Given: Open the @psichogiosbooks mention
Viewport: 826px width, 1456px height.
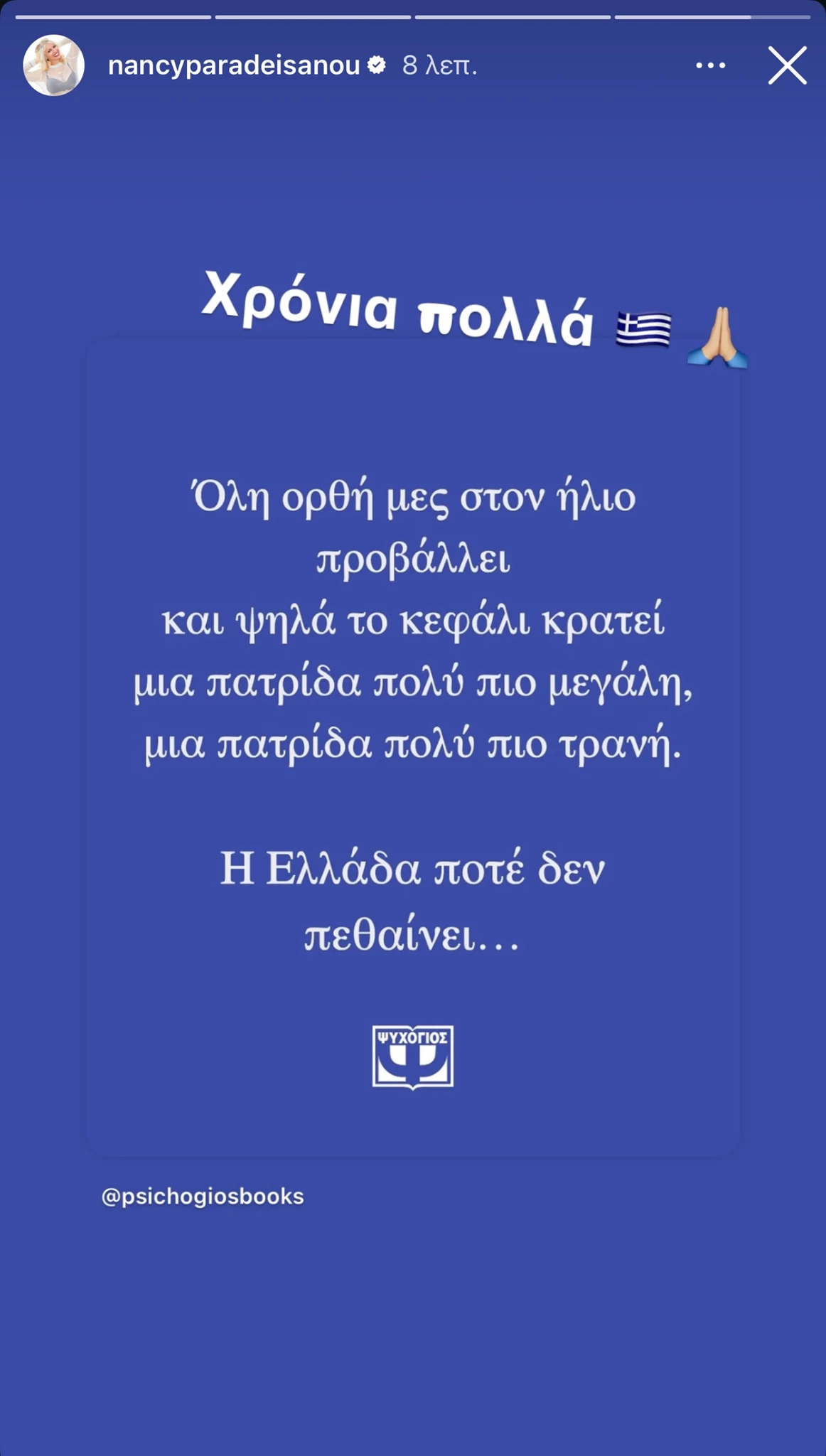Looking at the screenshot, I should [x=203, y=1197].
